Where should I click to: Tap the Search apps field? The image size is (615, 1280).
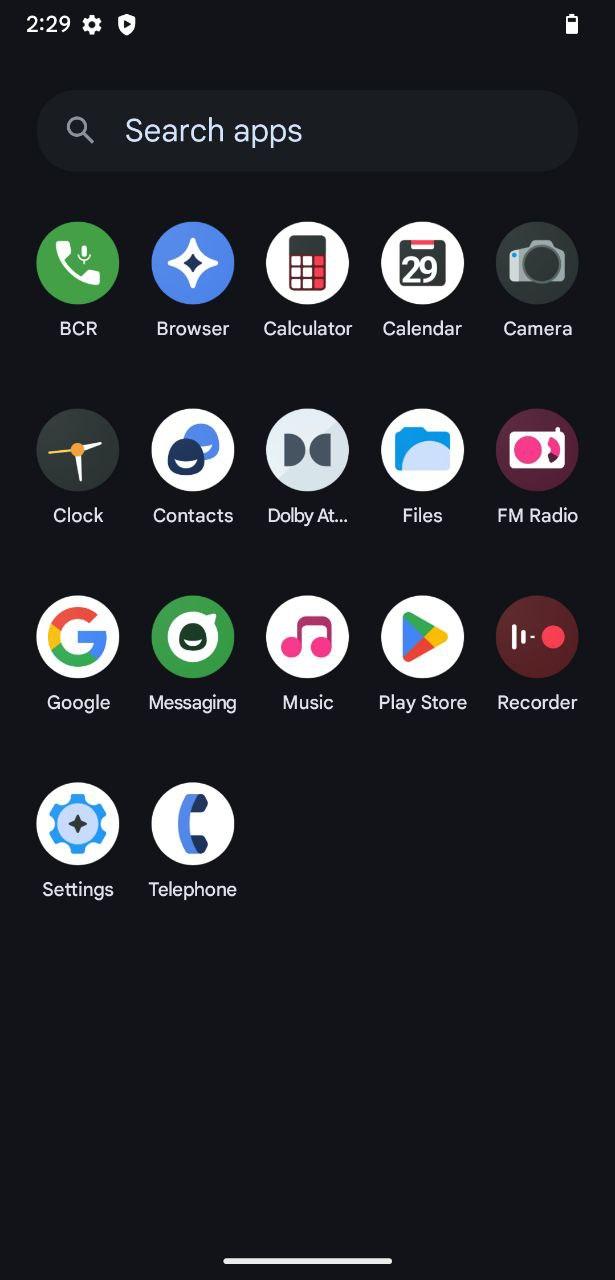pyautogui.click(x=307, y=131)
